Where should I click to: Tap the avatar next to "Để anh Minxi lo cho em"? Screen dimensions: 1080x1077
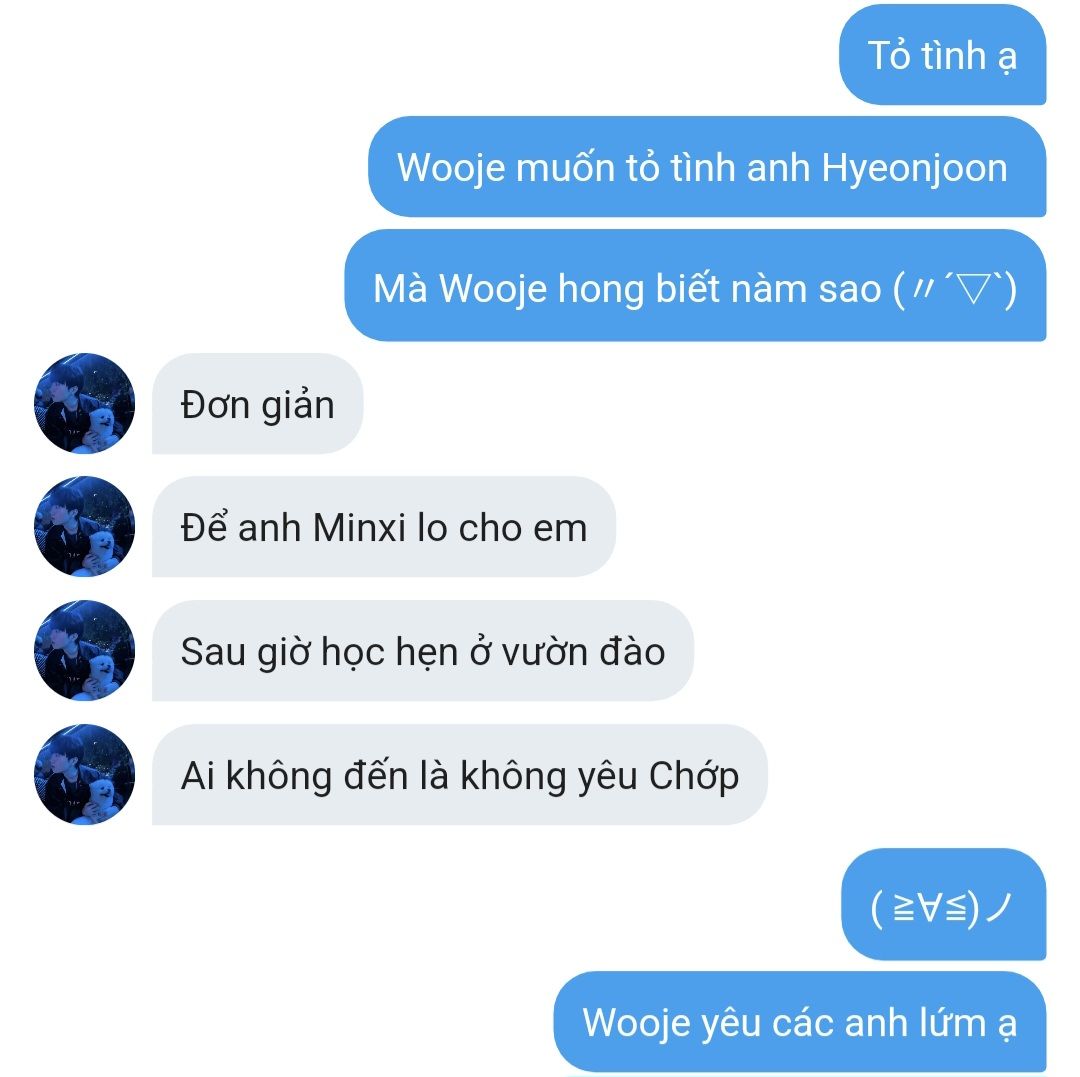pos(84,527)
